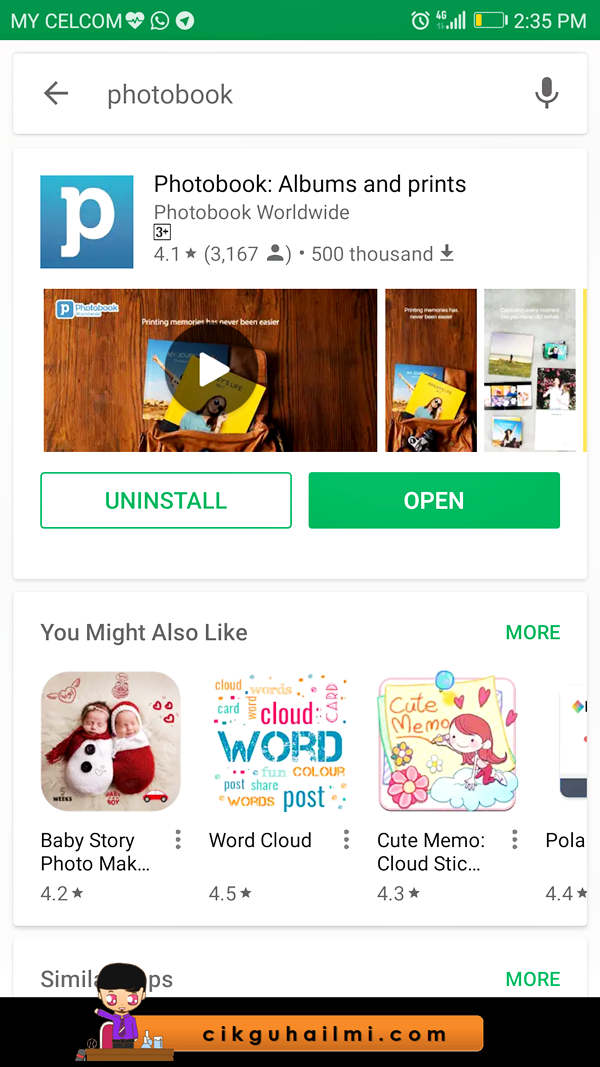Go back using the search bar arrow
Screen dimensions: 600x1067
point(56,94)
